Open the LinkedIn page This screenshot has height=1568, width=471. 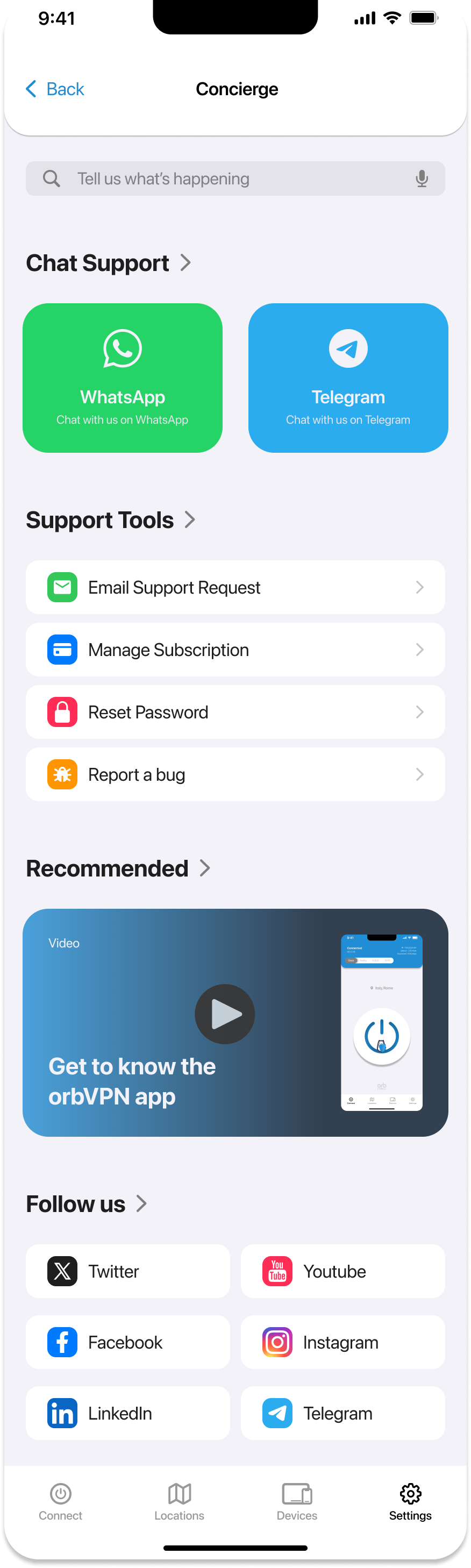128,1413
